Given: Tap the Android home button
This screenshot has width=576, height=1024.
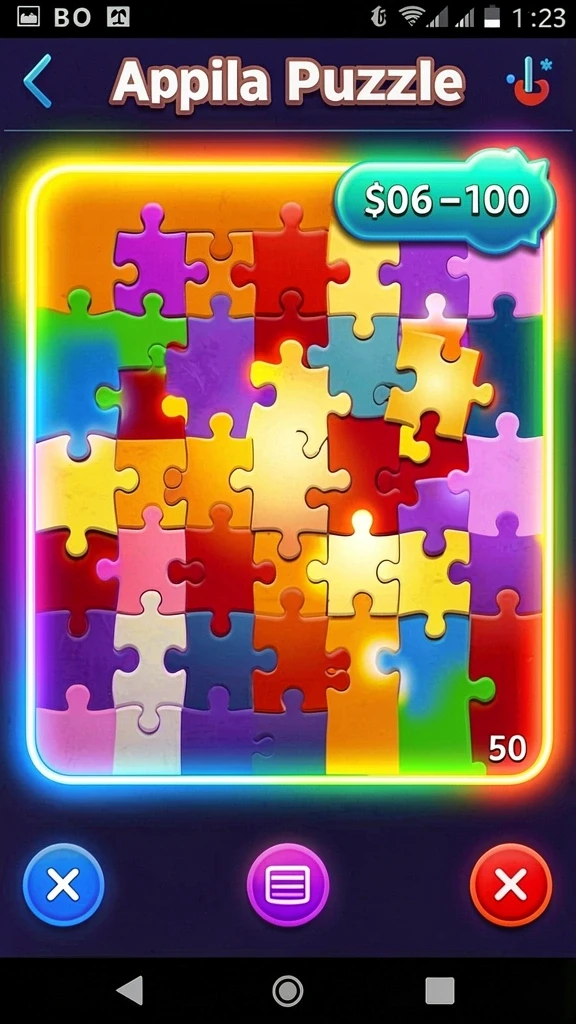Looking at the screenshot, I should pos(287,991).
